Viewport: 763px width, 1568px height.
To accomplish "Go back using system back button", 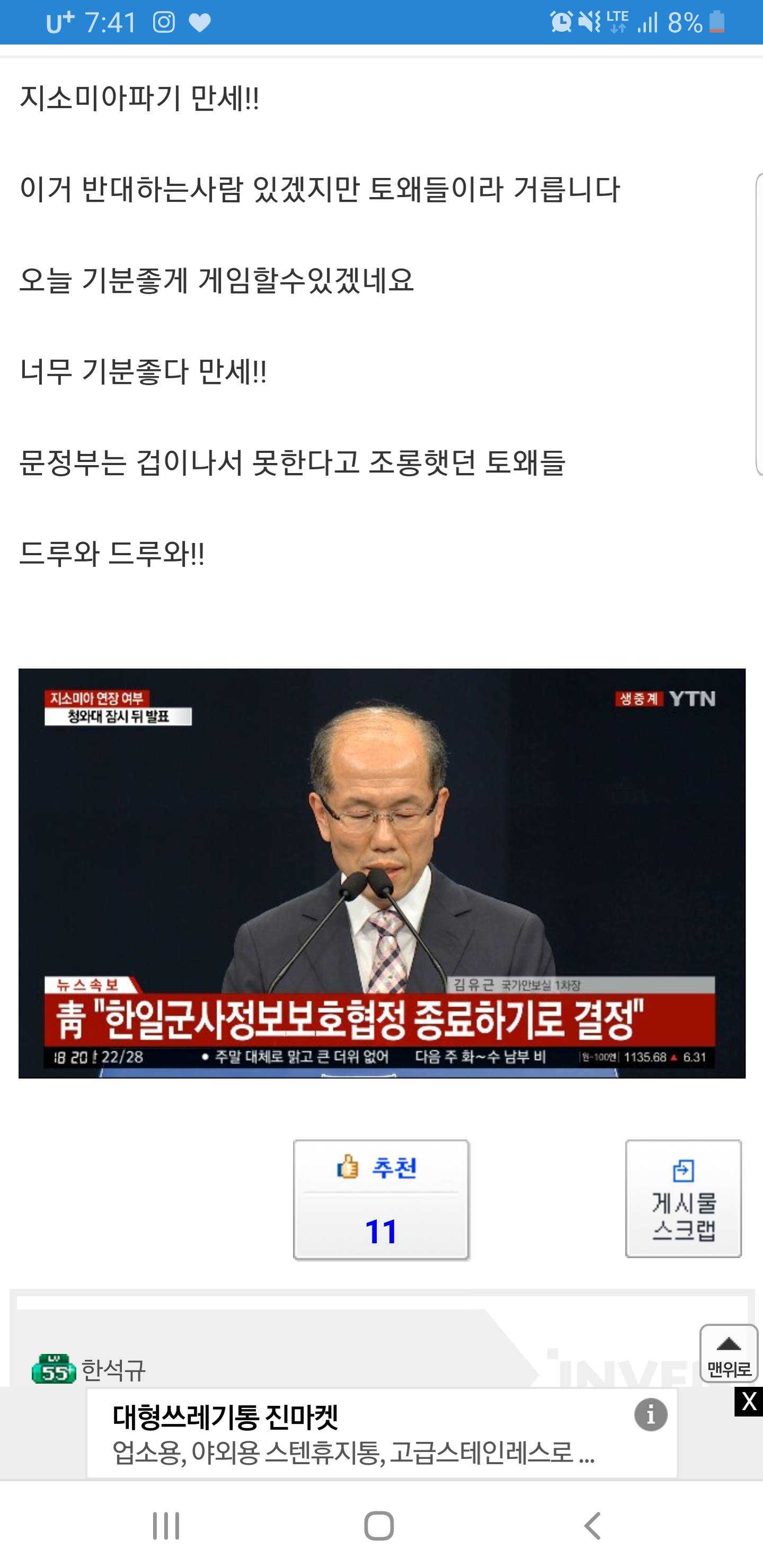I will [x=592, y=1526].
